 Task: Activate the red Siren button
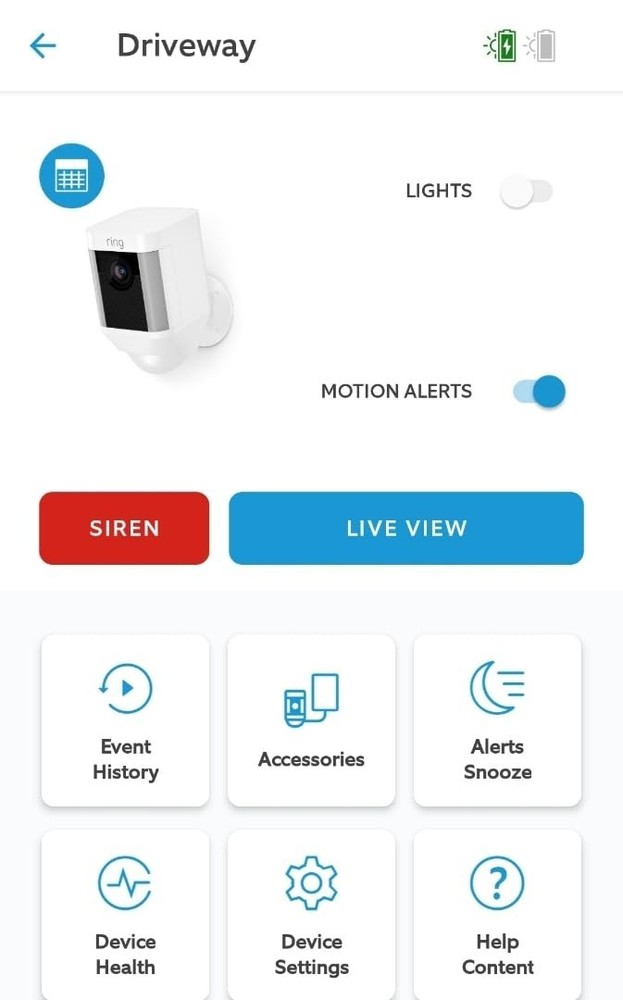(124, 529)
